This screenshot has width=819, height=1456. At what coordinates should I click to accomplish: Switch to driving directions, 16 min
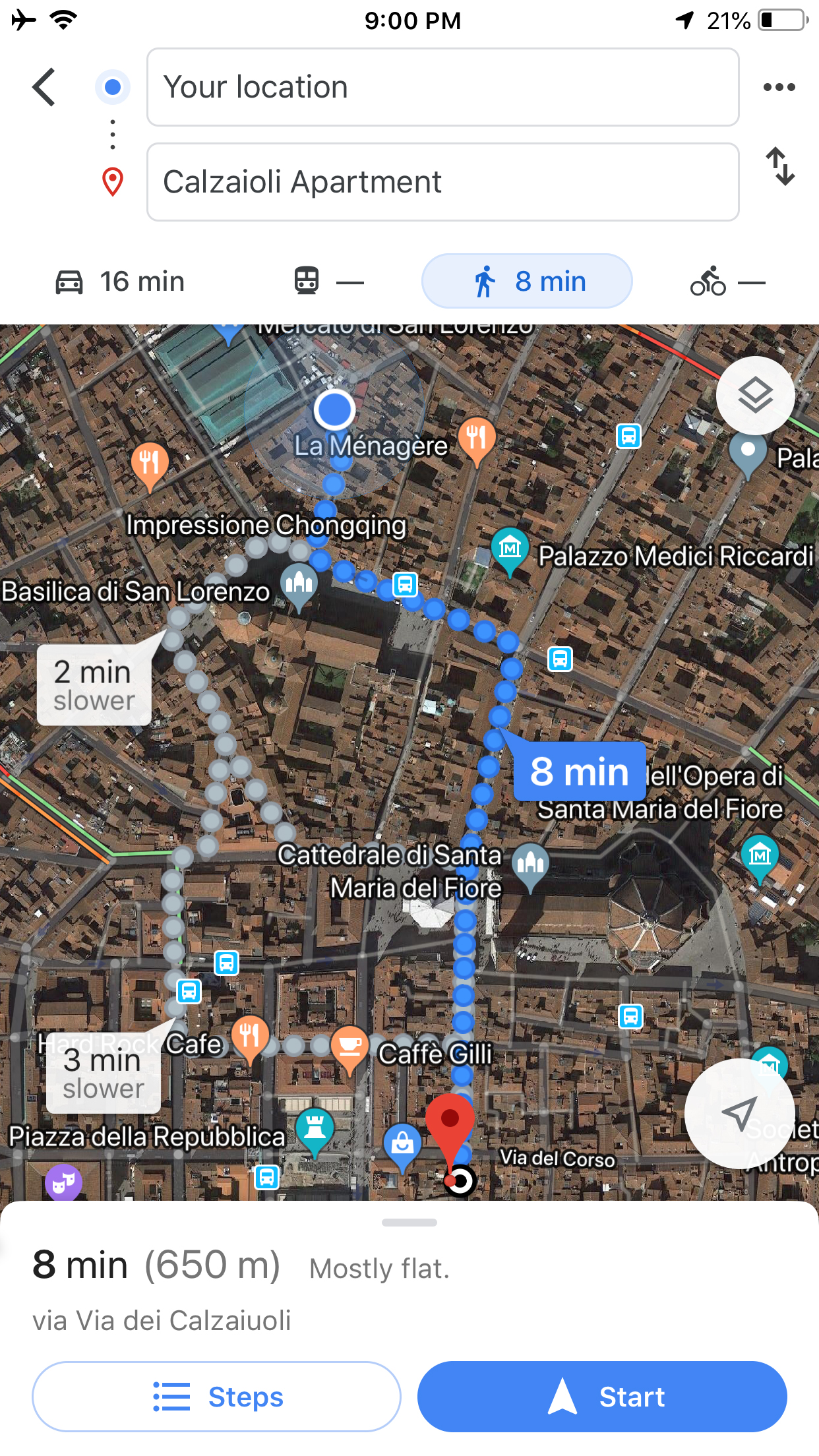[120, 282]
